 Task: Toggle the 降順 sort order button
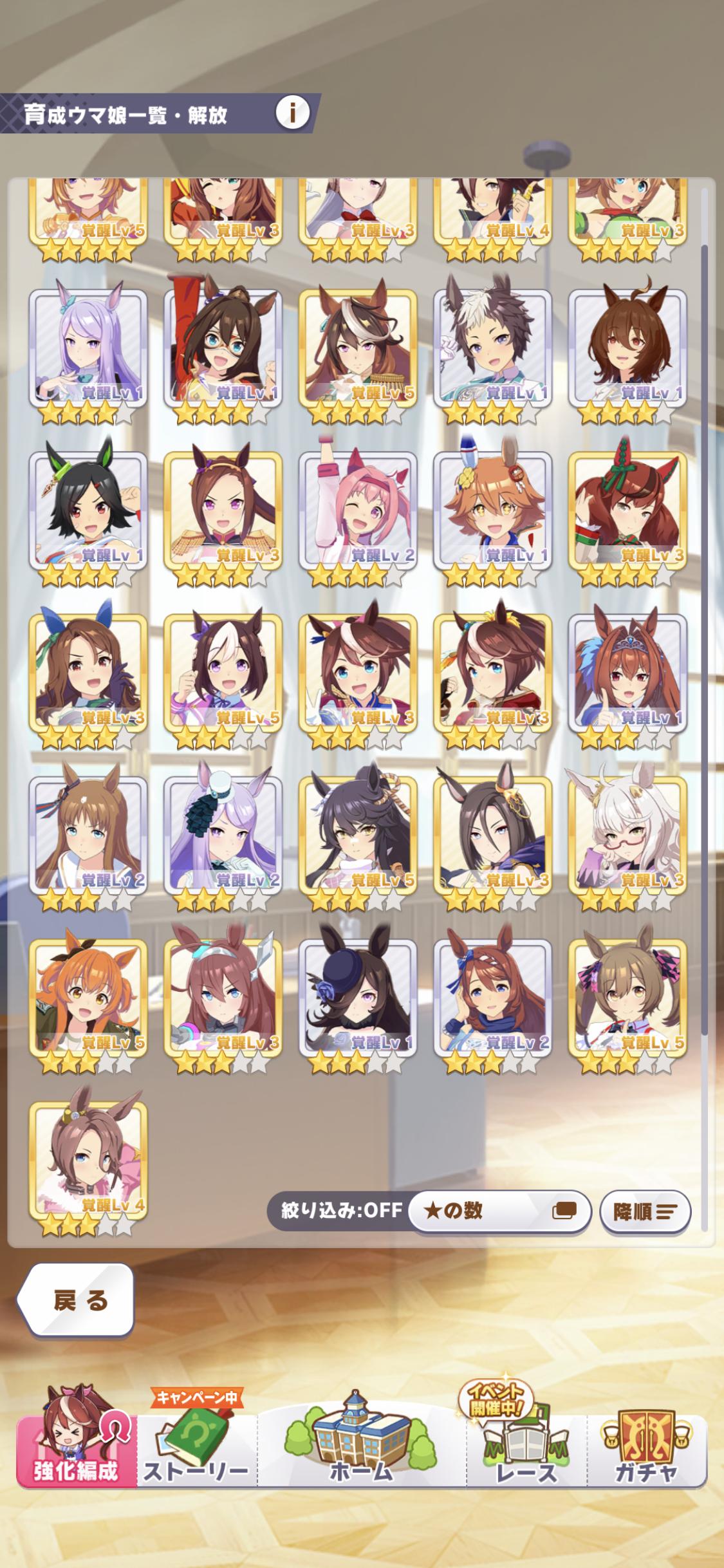click(x=645, y=1212)
